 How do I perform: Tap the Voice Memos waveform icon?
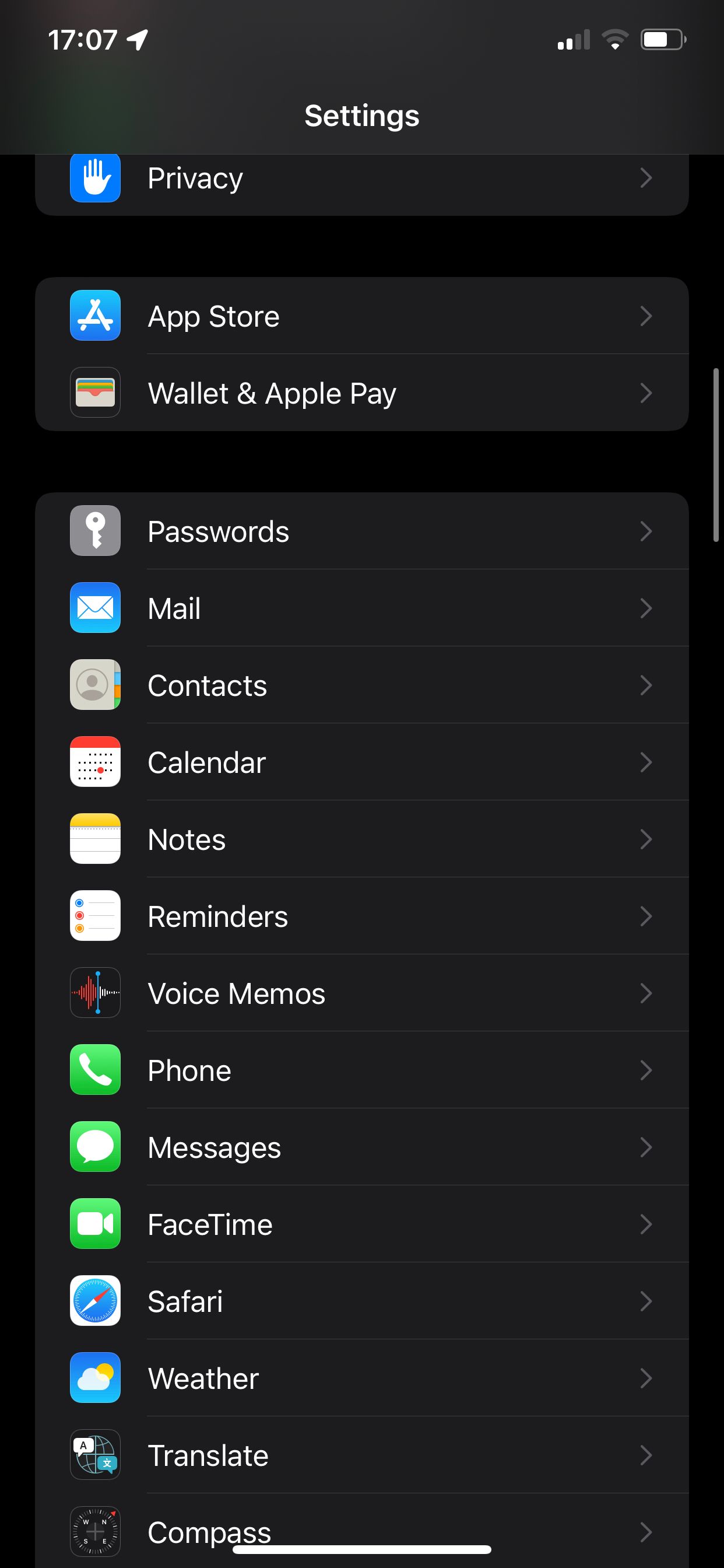click(96, 993)
